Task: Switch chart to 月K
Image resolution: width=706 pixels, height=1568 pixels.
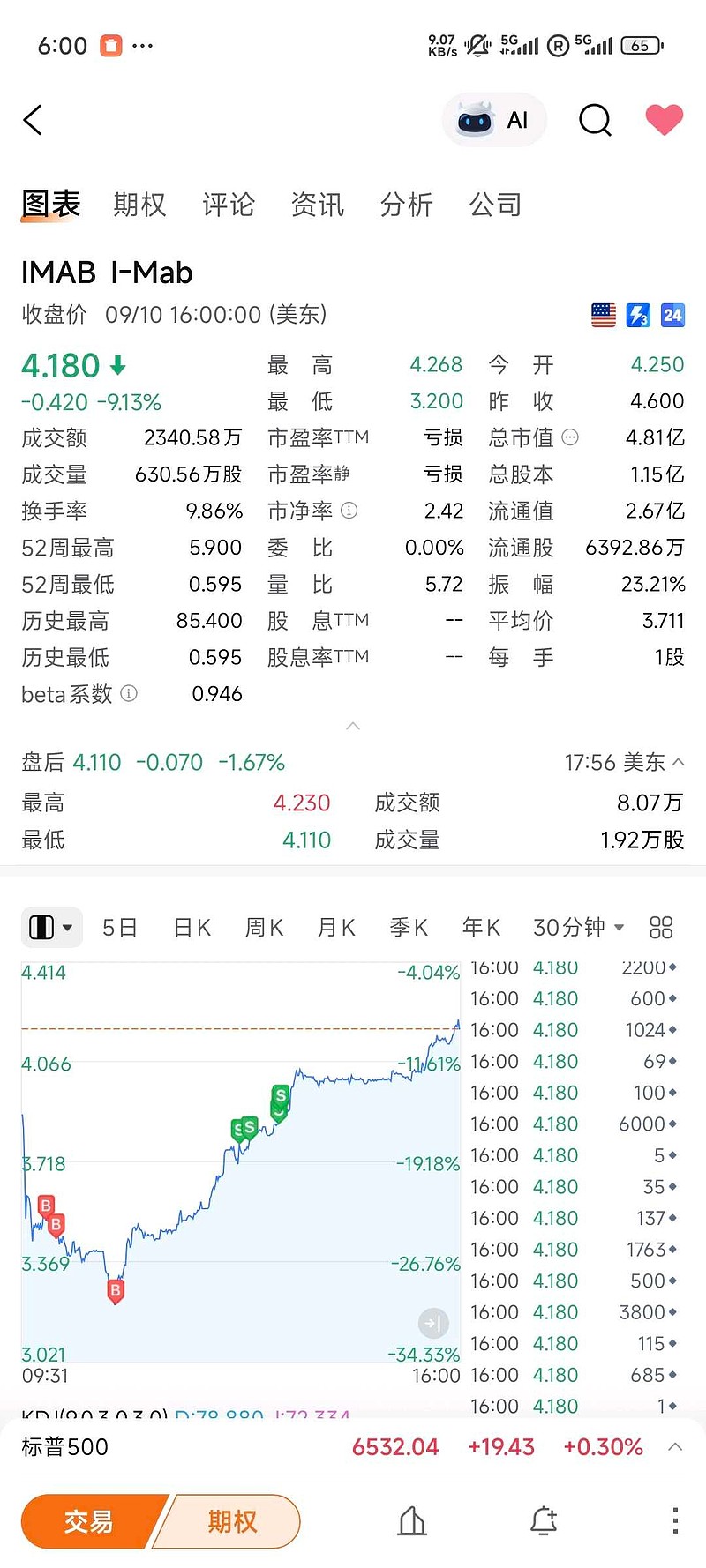Action: [x=336, y=928]
